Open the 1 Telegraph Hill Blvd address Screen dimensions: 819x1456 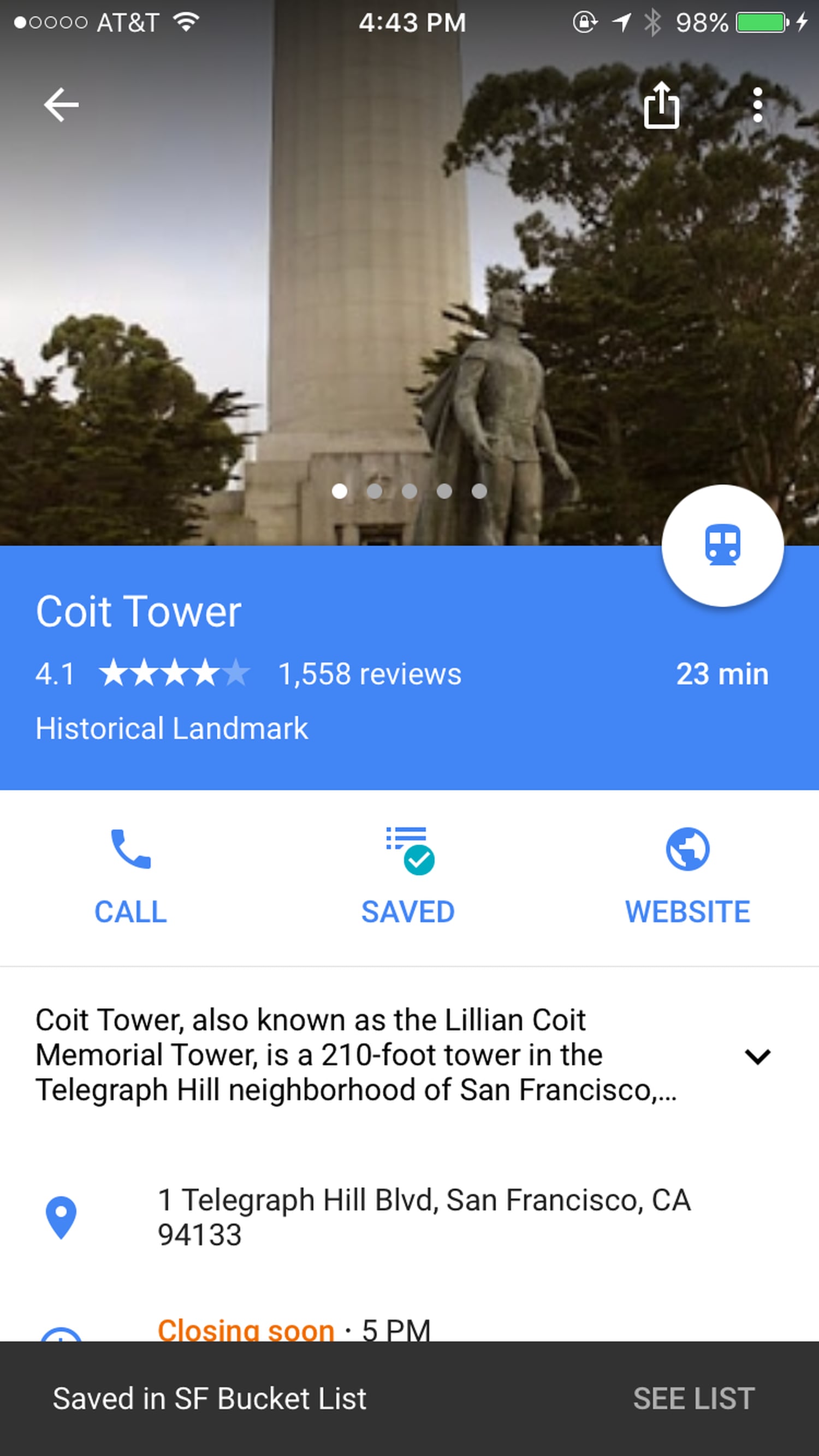[424, 1217]
